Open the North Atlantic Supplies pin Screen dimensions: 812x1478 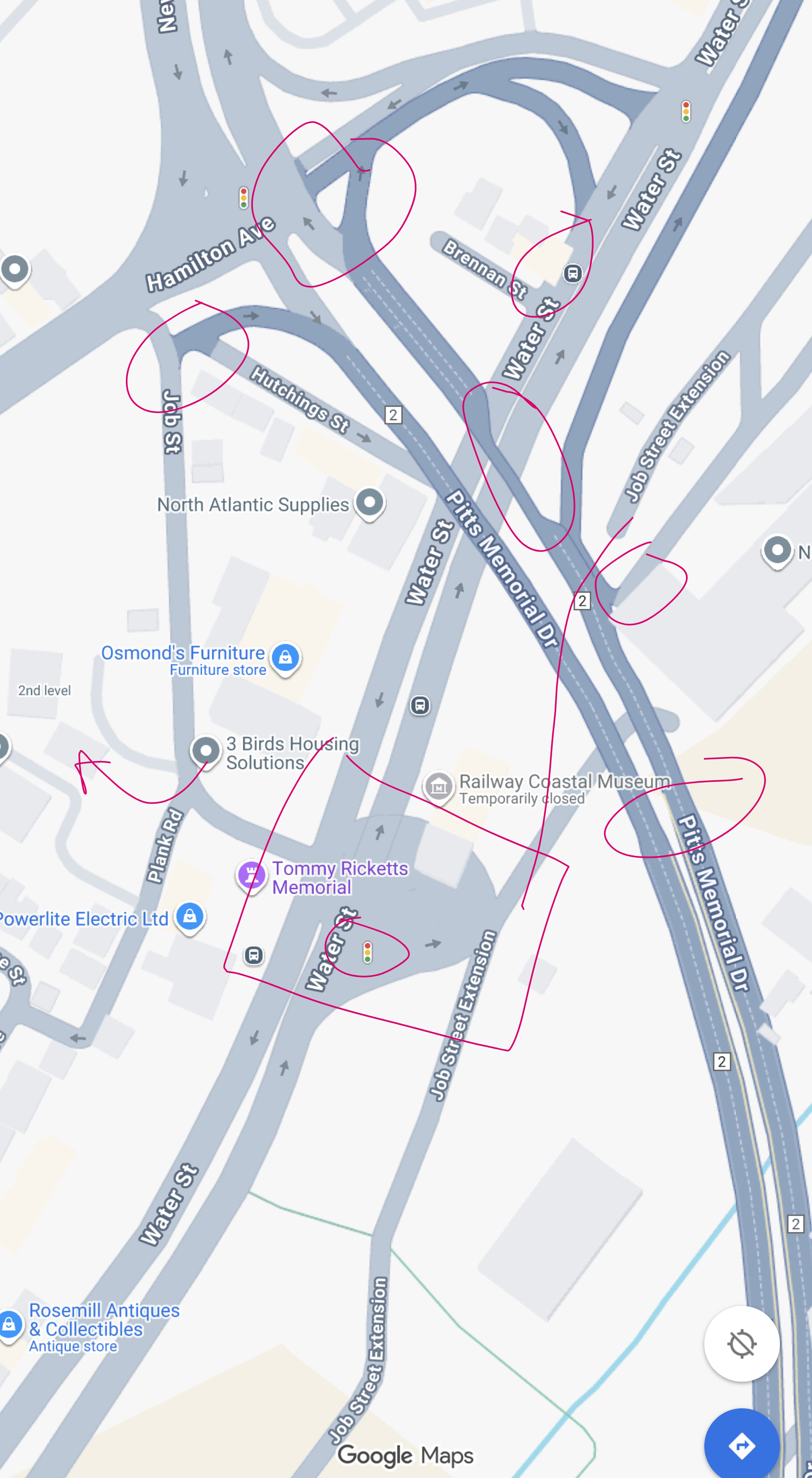[369, 503]
